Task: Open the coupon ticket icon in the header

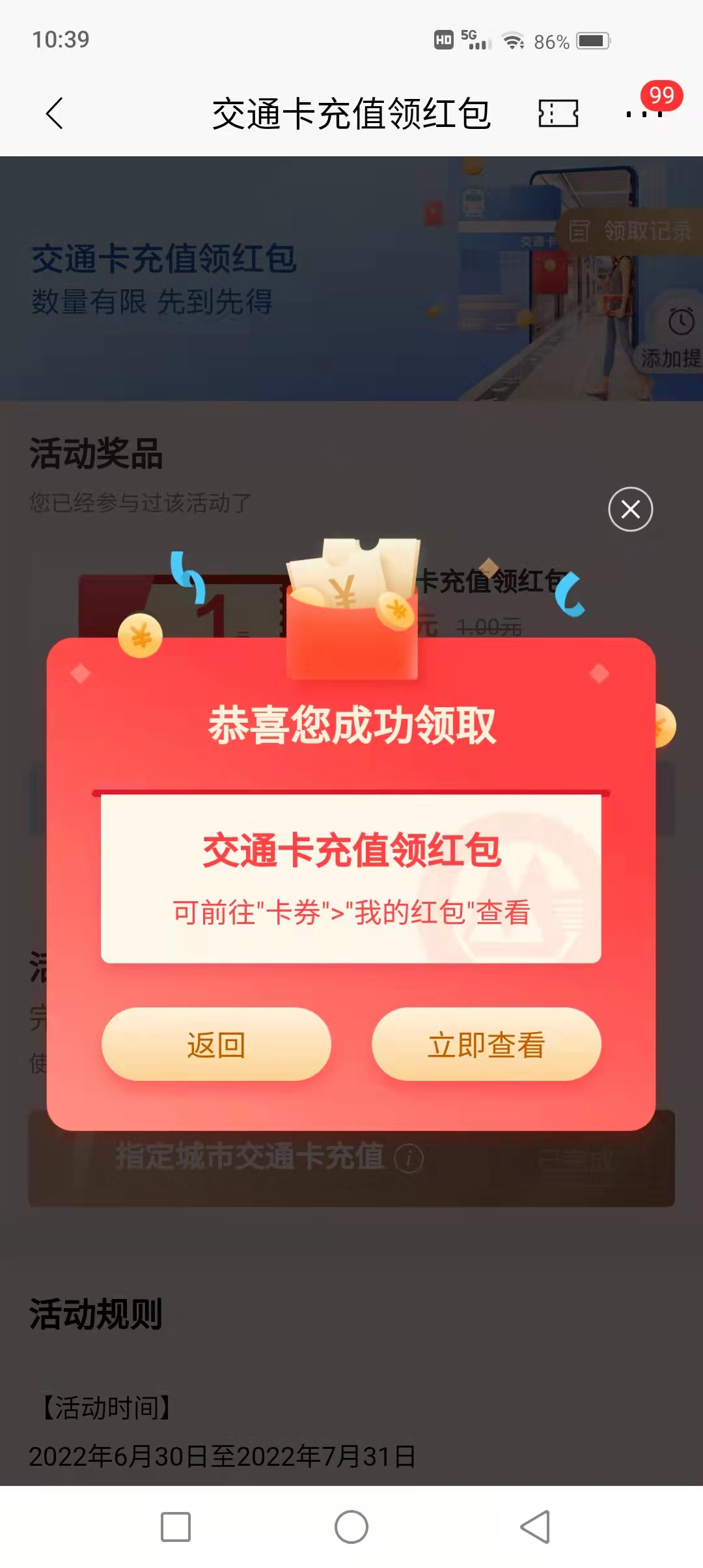Action: [558, 114]
